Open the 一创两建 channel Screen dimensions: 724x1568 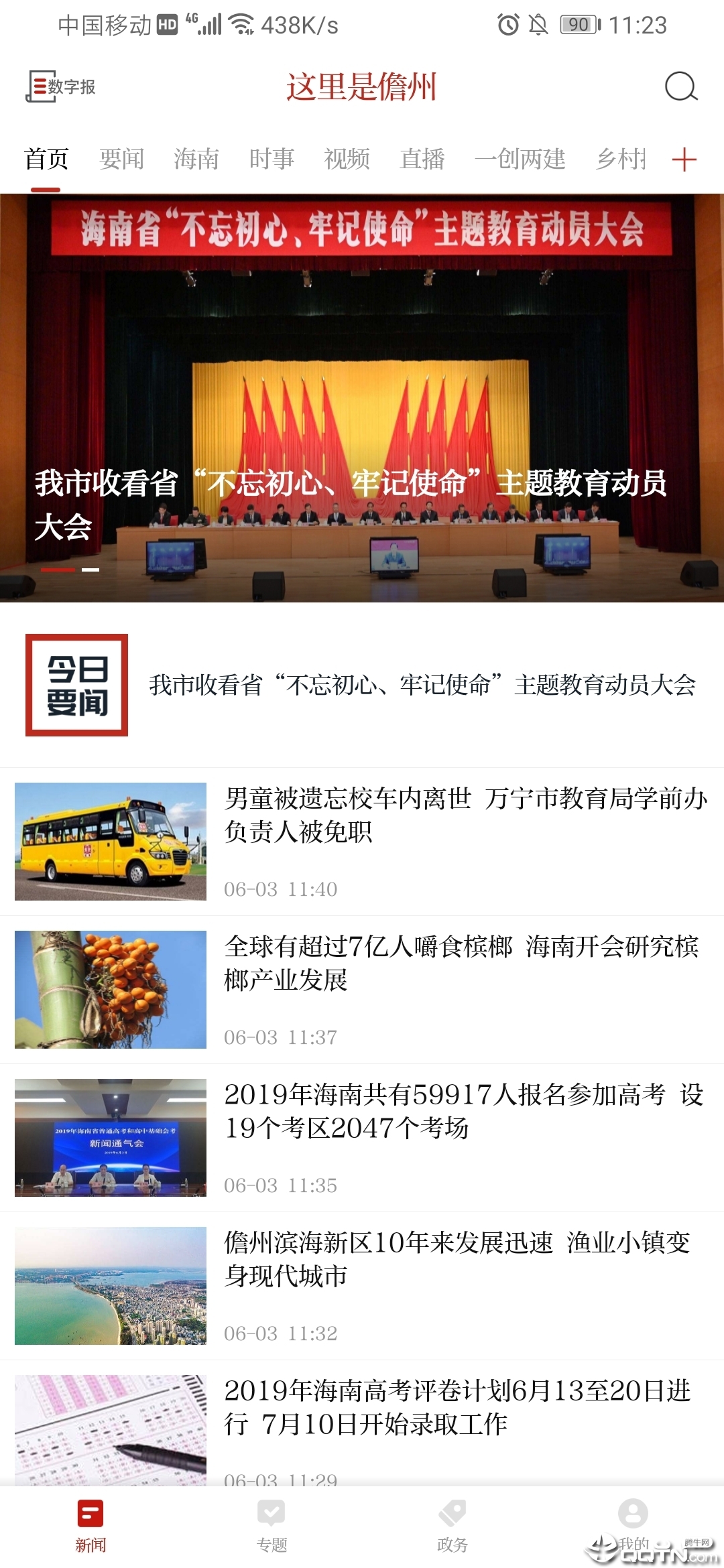[522, 159]
